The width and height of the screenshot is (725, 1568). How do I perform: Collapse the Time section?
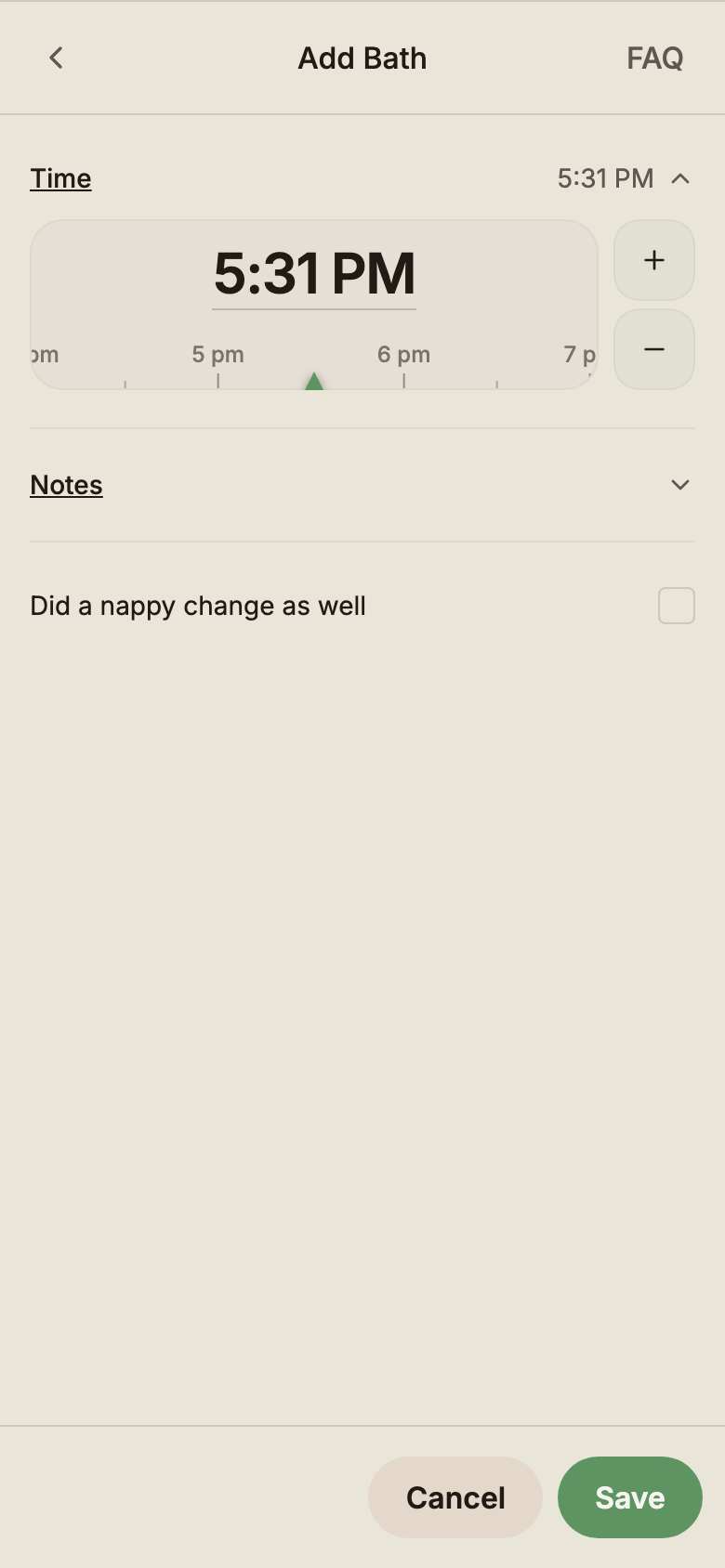(679, 178)
